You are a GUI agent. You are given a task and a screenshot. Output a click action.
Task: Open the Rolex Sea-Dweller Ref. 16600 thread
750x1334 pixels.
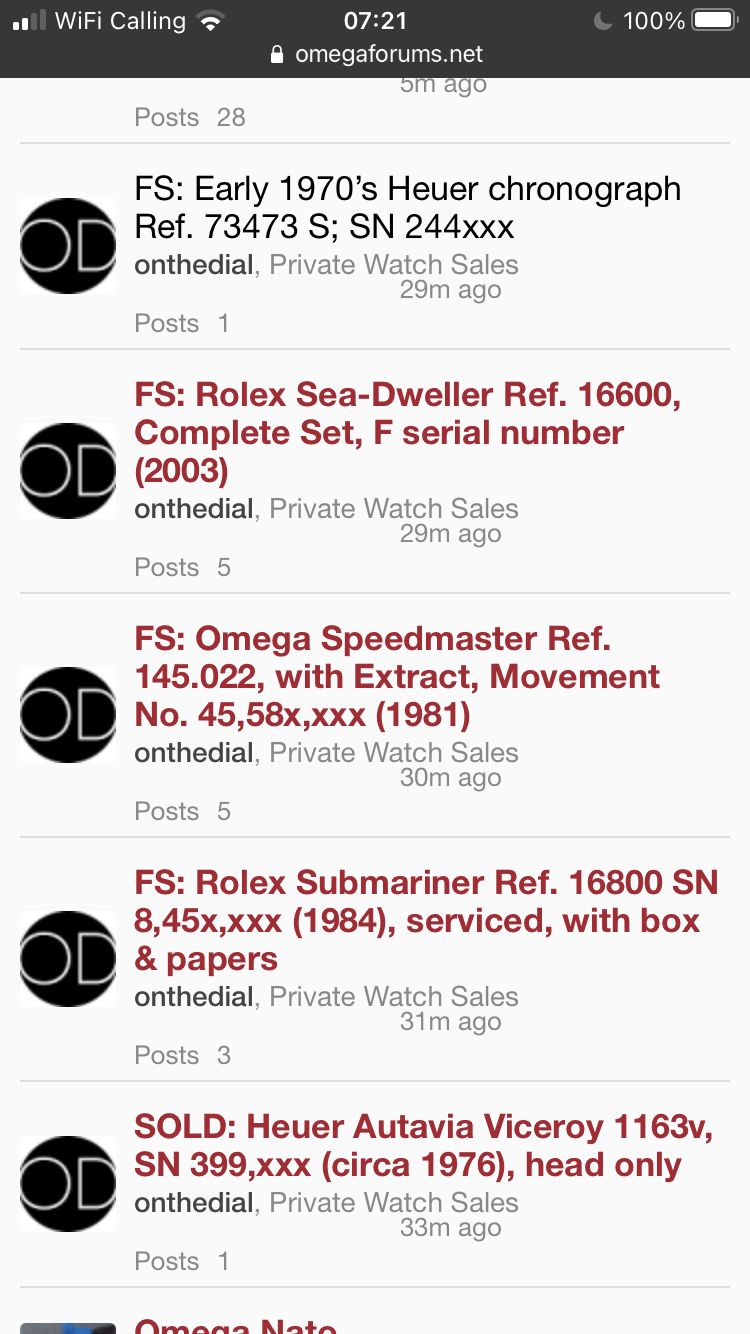(x=408, y=433)
